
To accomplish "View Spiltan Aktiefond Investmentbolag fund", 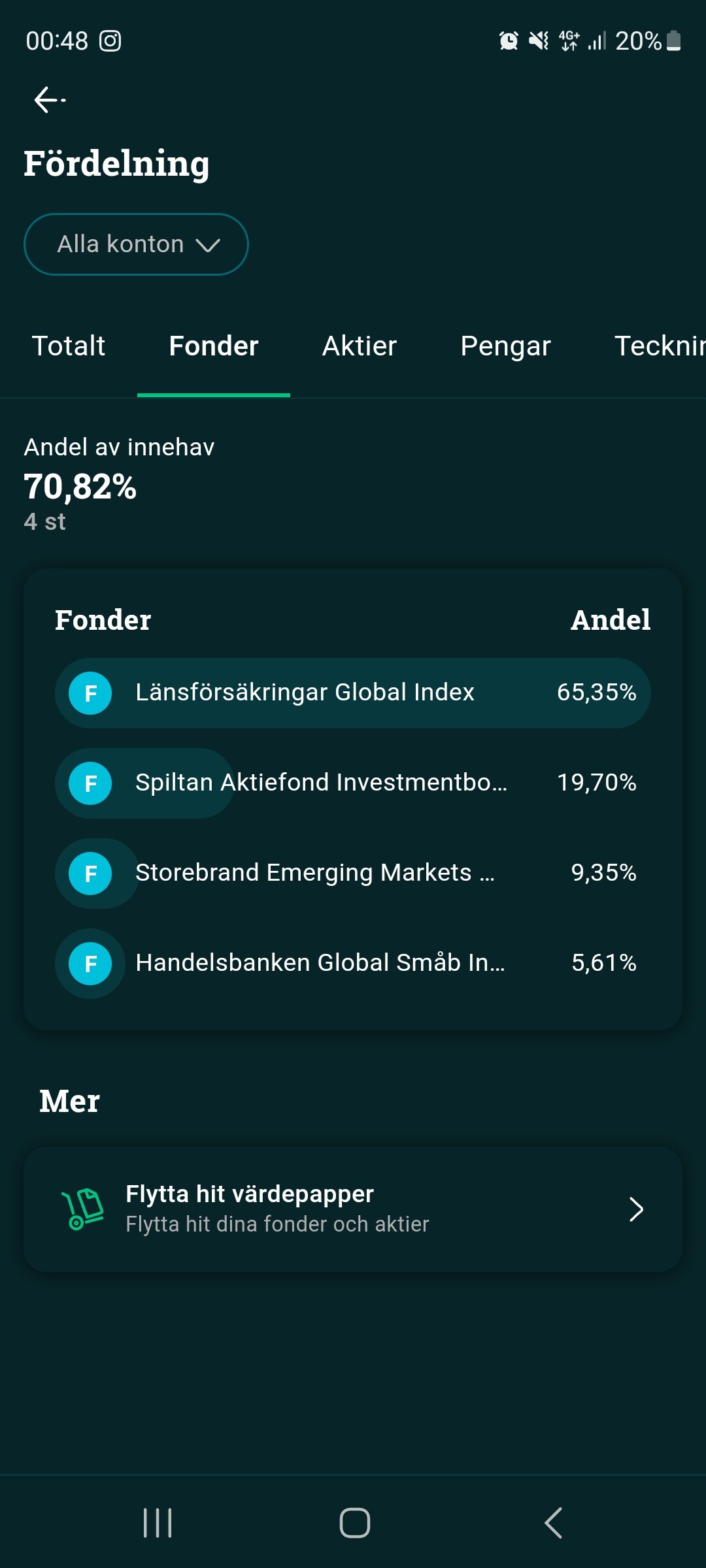I will [353, 783].
